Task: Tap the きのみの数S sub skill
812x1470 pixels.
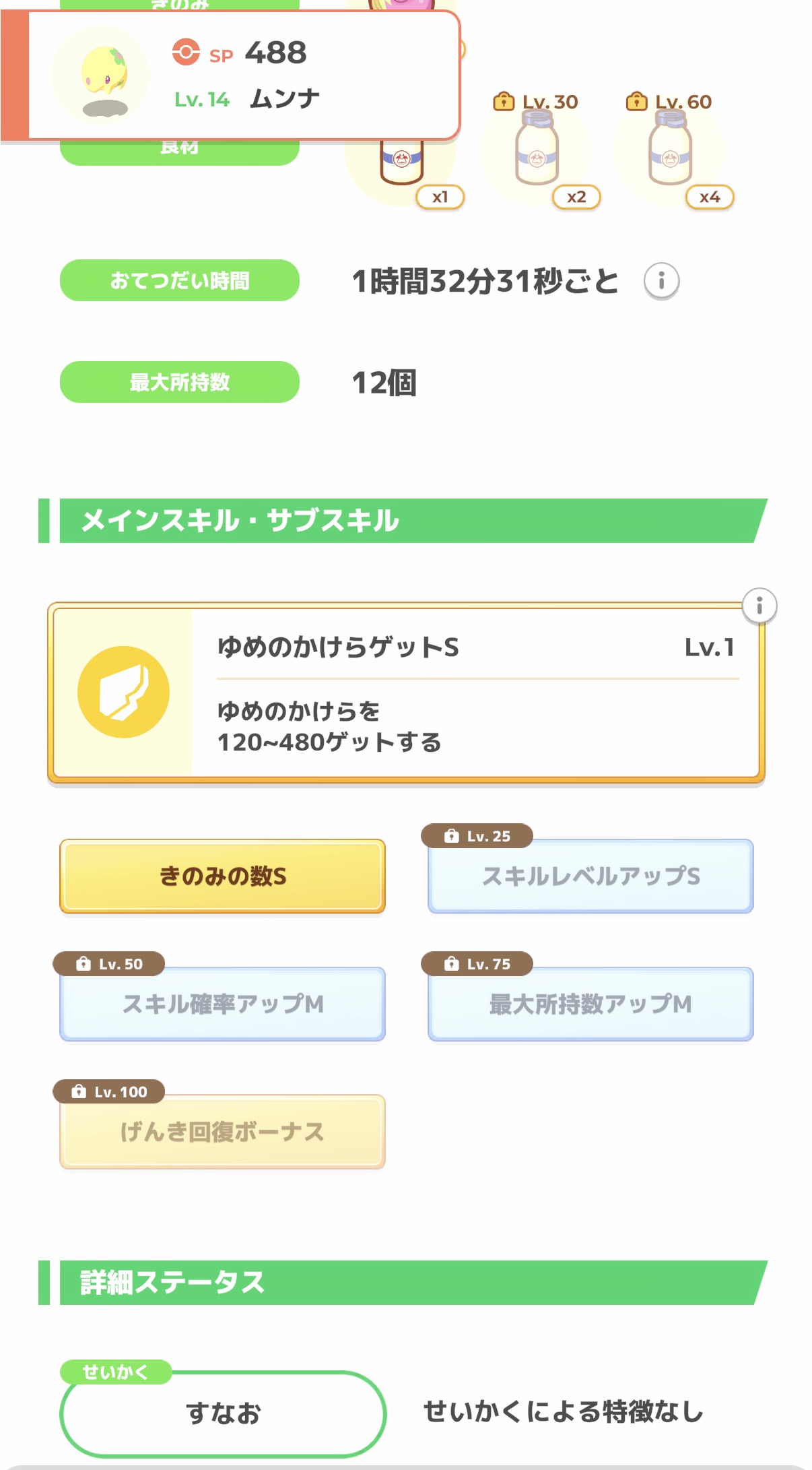Action: pos(222,876)
